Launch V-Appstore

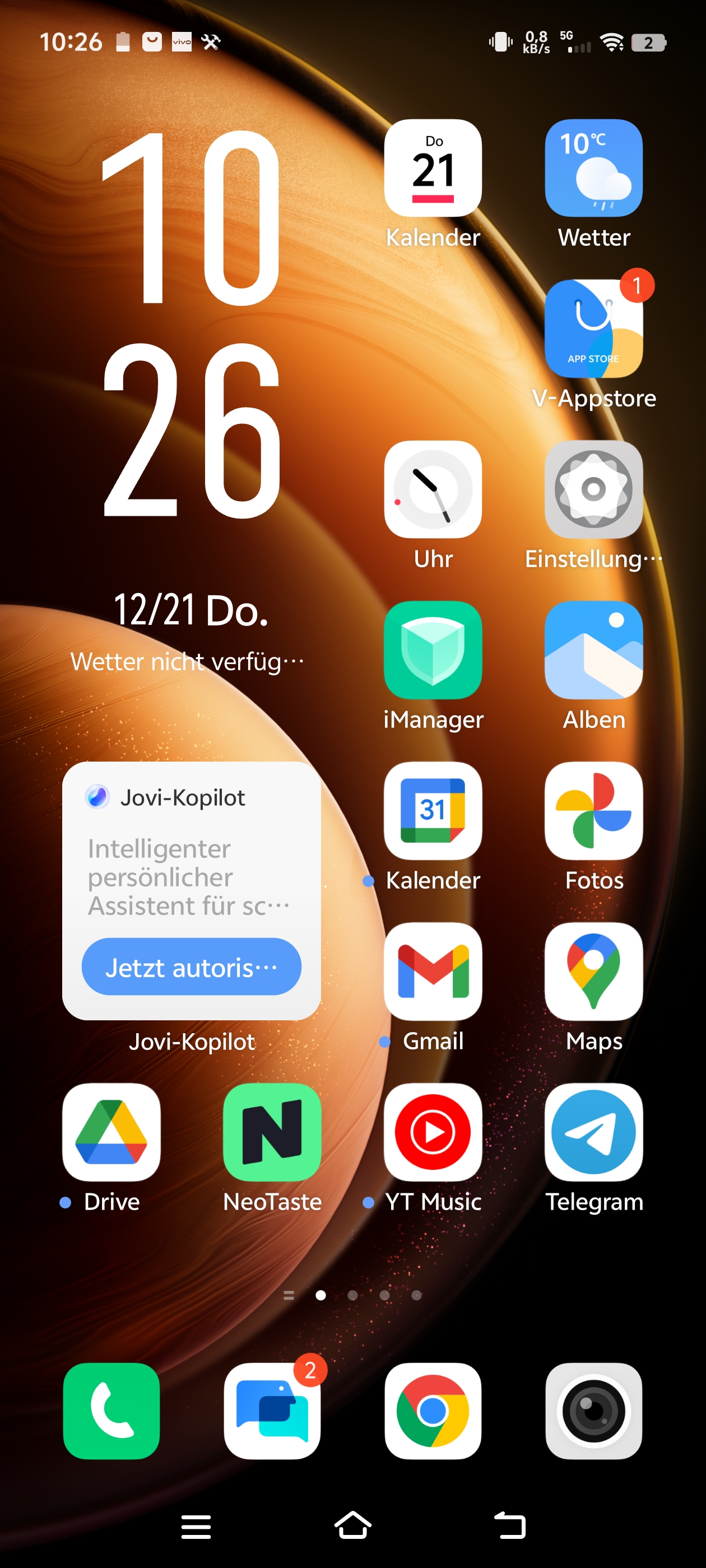[x=593, y=329]
